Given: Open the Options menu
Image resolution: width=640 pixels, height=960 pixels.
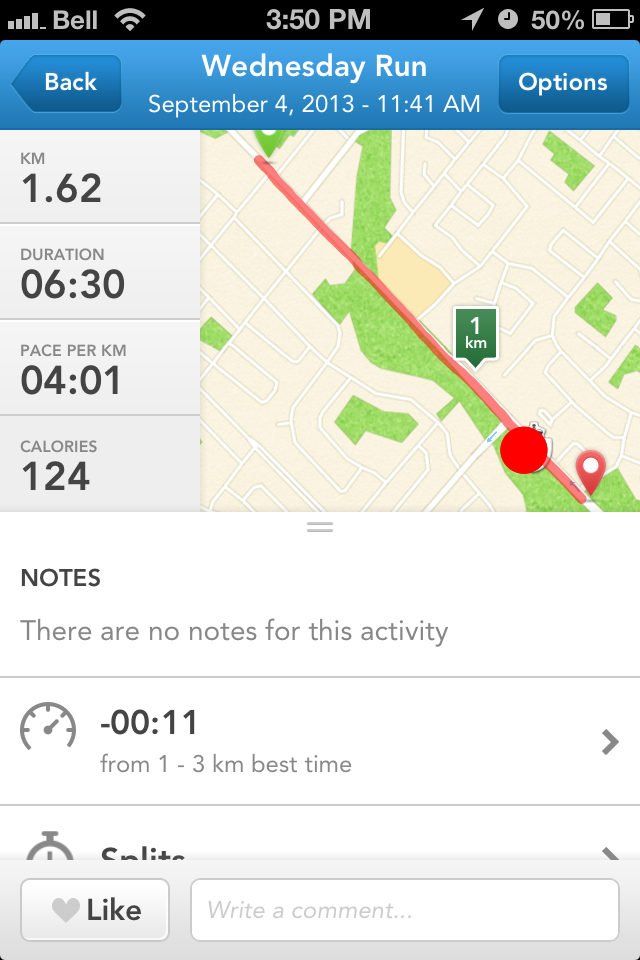Looking at the screenshot, I should click(x=563, y=83).
